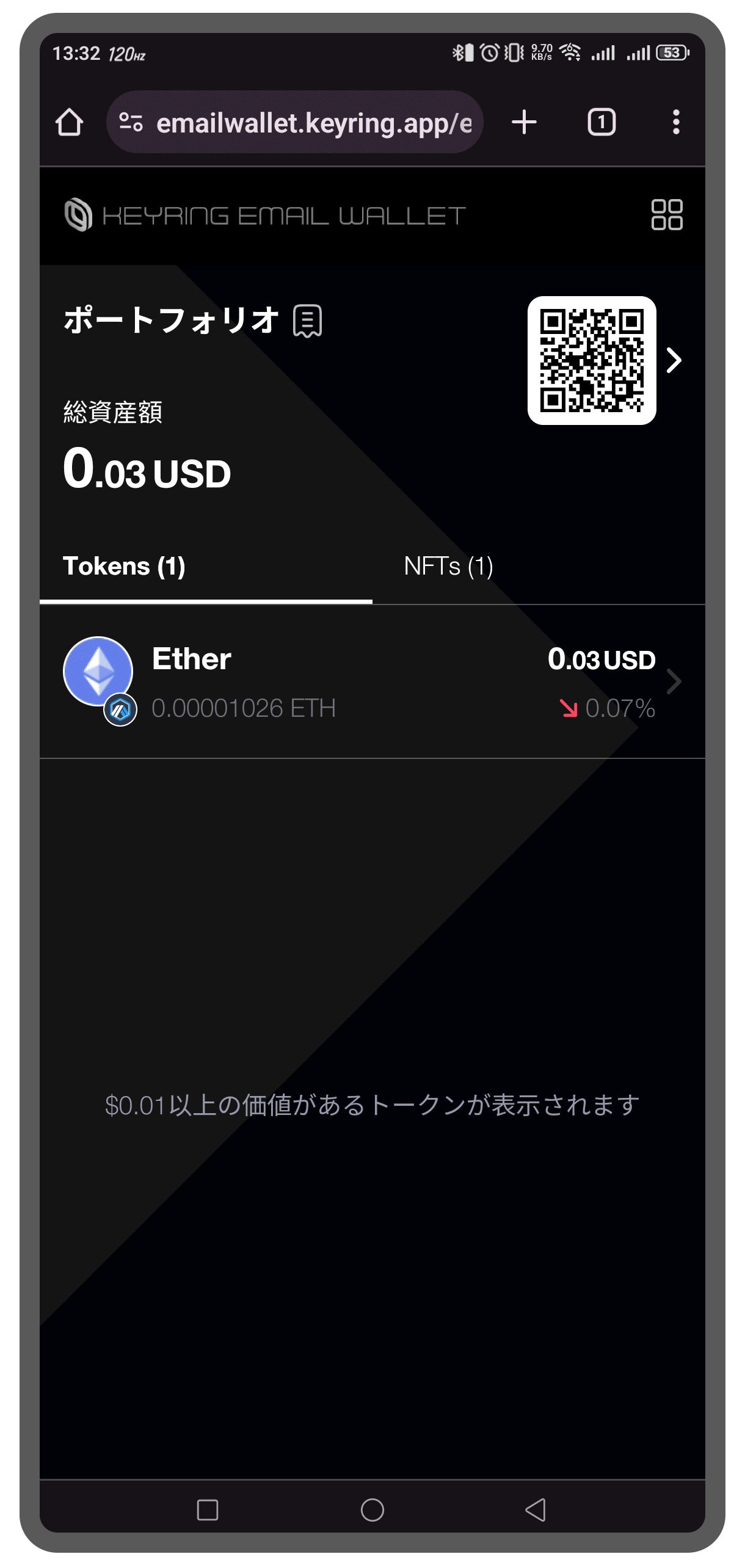
Task: Open the Ether token details
Action: point(371,681)
